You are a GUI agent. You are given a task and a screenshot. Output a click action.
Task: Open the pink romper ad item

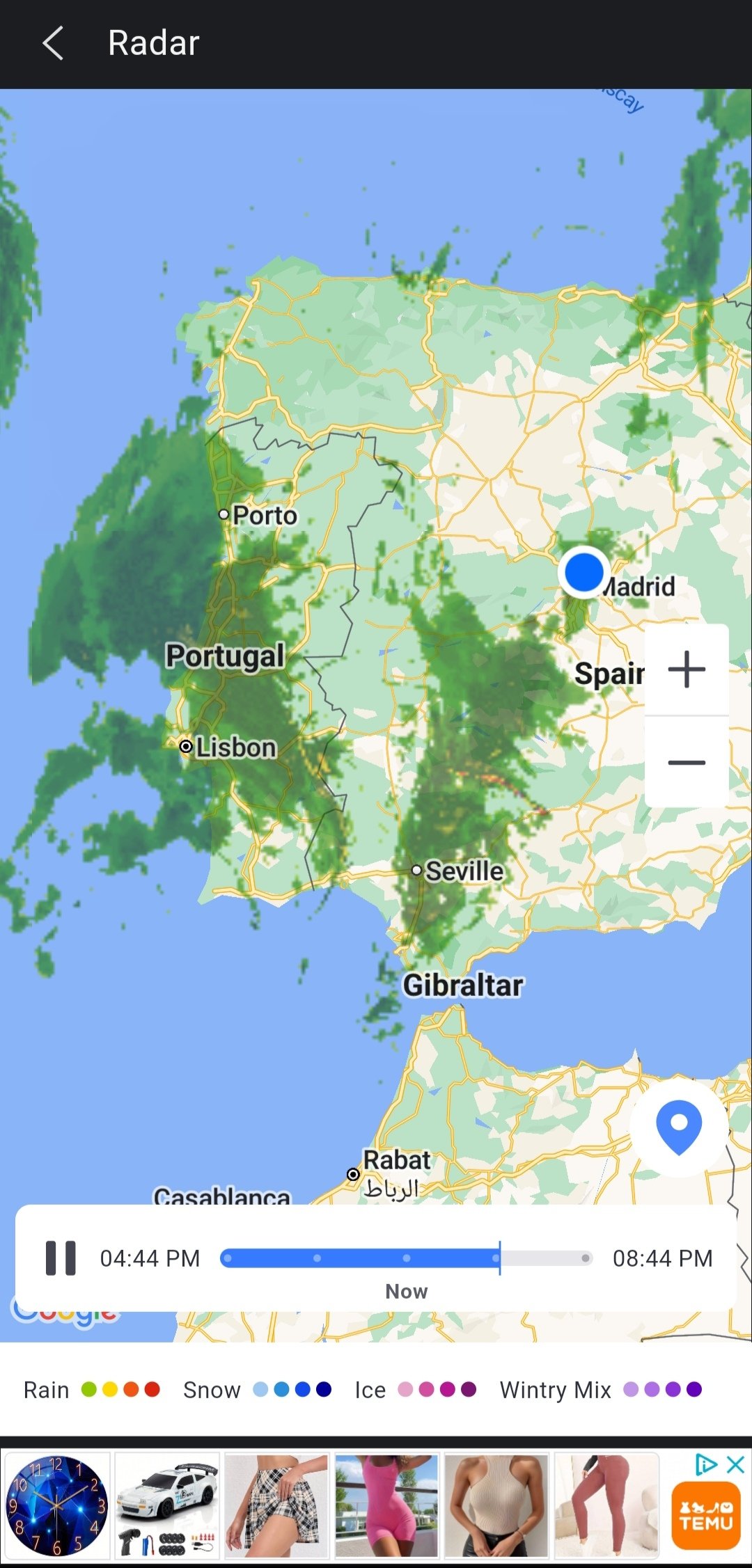click(x=386, y=1506)
